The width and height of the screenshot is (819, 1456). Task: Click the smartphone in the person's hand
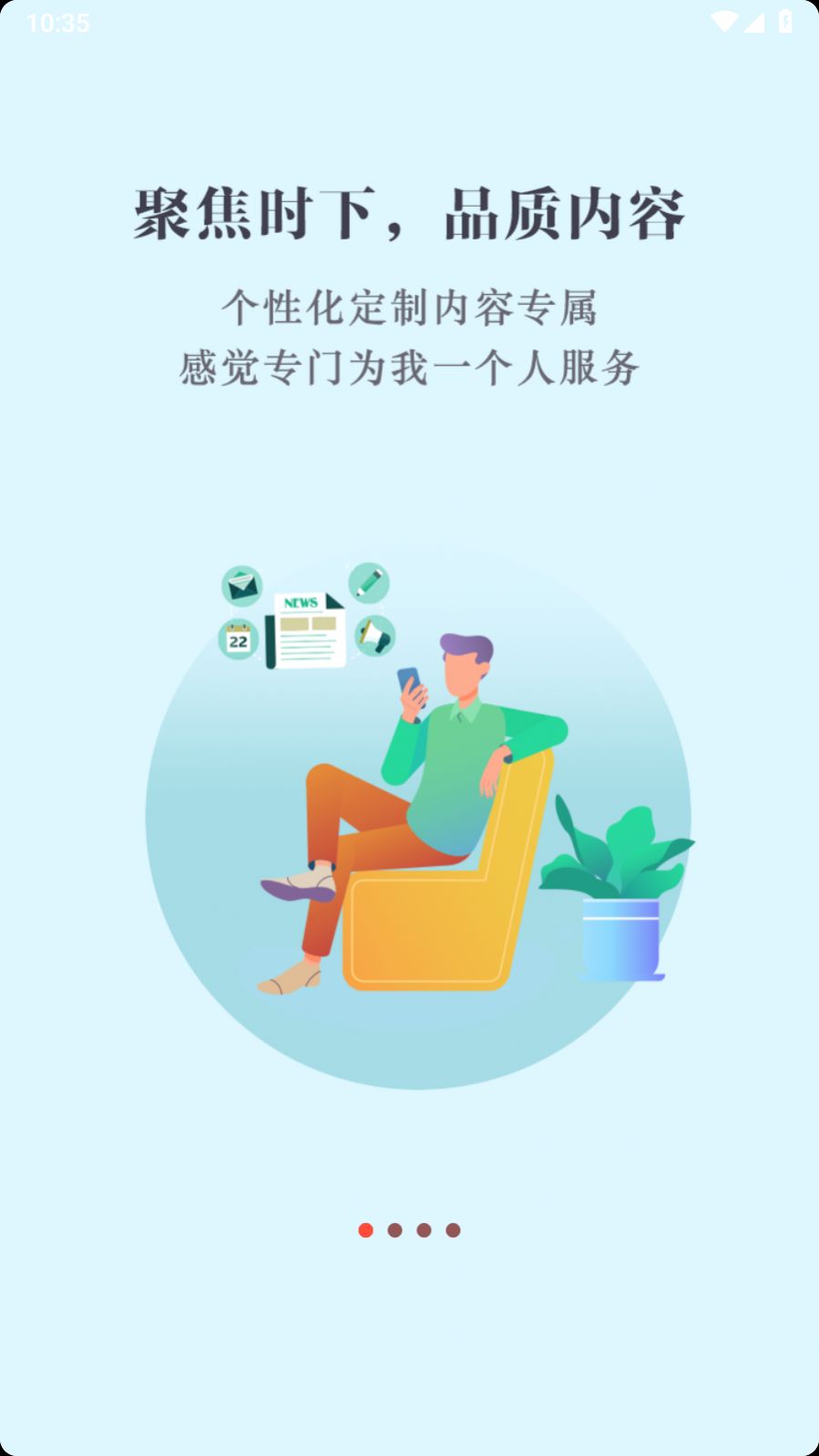click(411, 691)
